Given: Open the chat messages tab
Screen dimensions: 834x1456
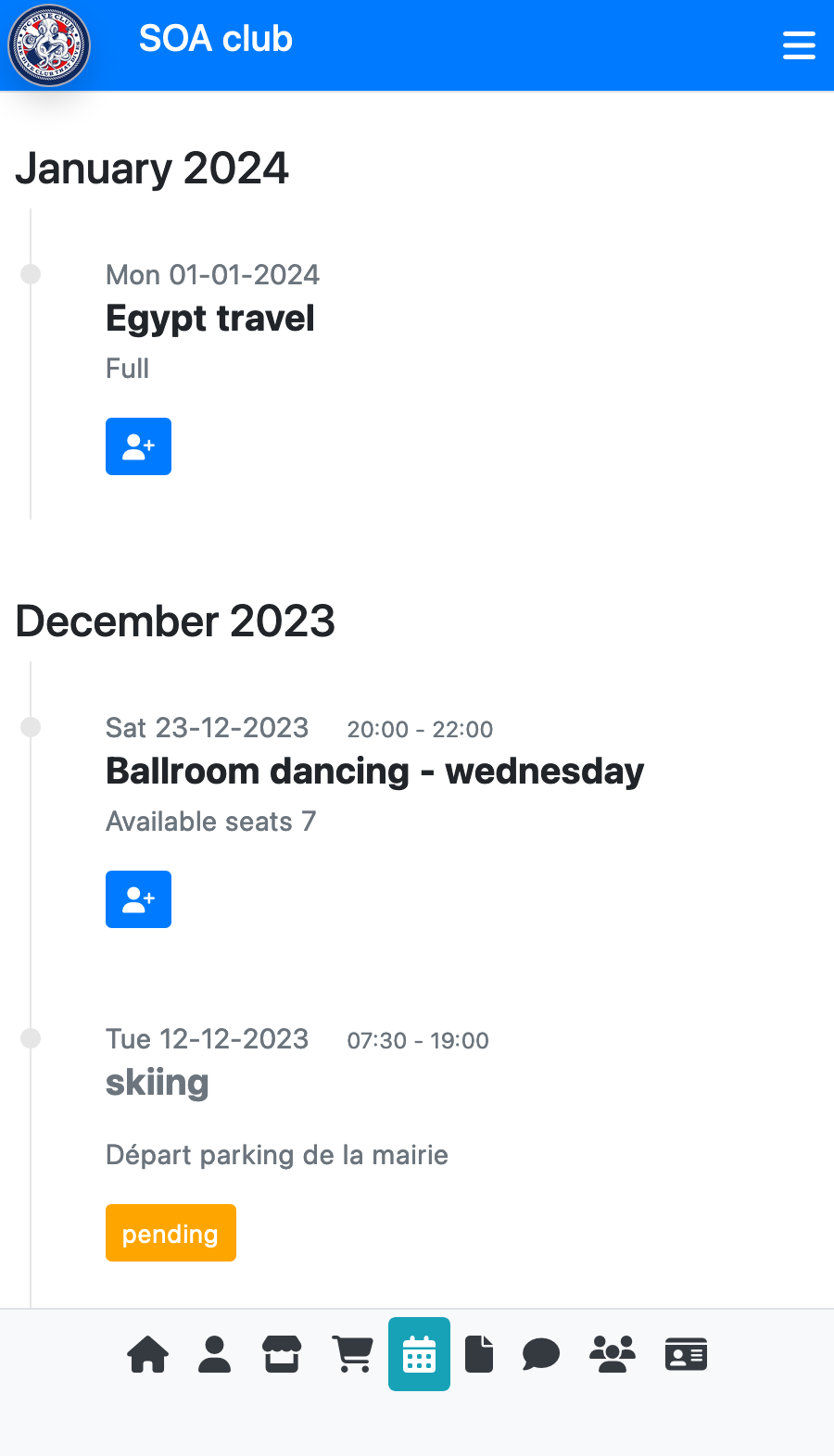Looking at the screenshot, I should pos(541,1354).
